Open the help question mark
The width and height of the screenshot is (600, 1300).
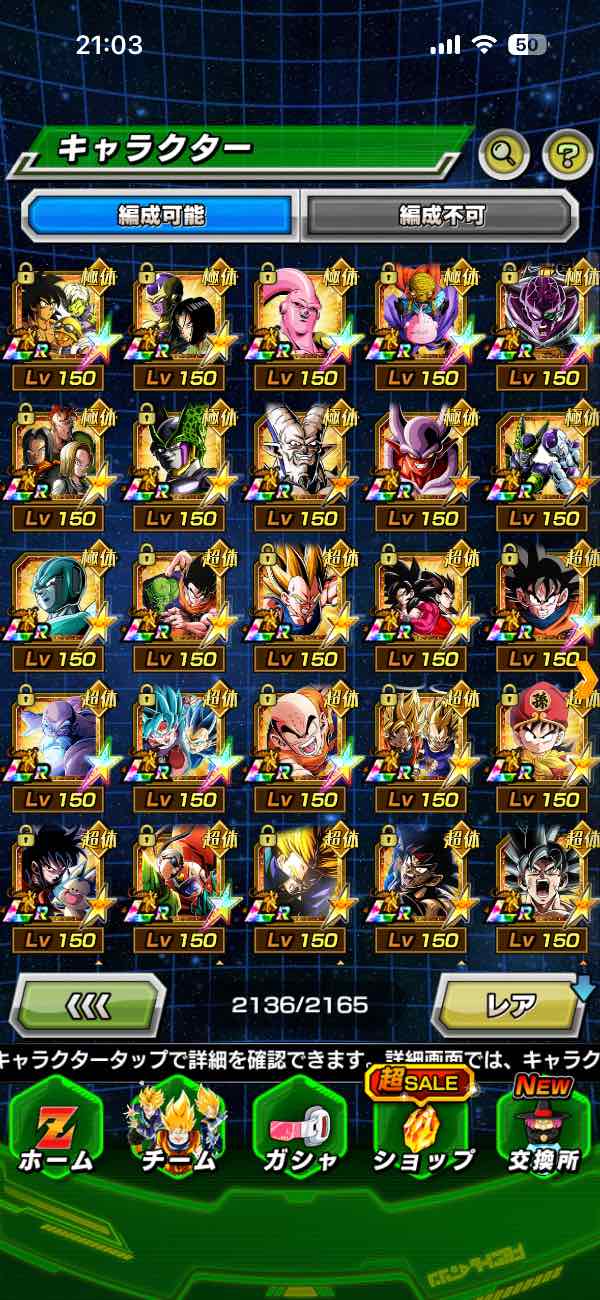click(567, 154)
